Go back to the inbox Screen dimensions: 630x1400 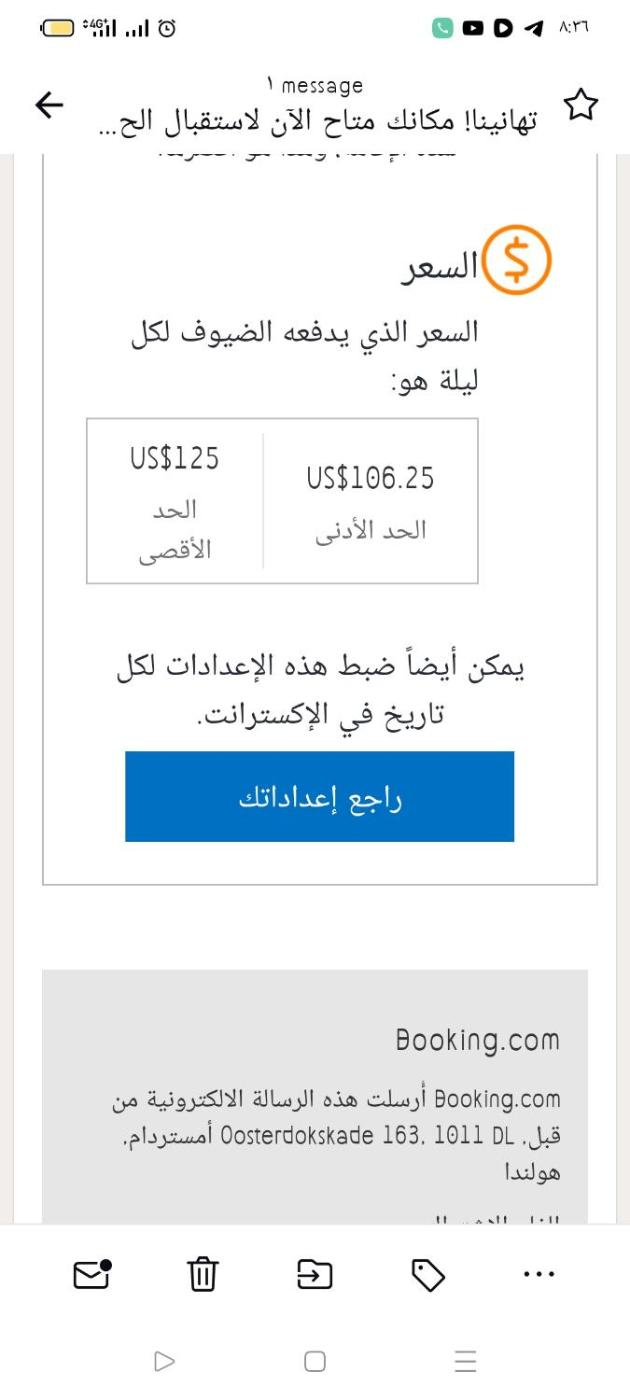click(x=48, y=105)
